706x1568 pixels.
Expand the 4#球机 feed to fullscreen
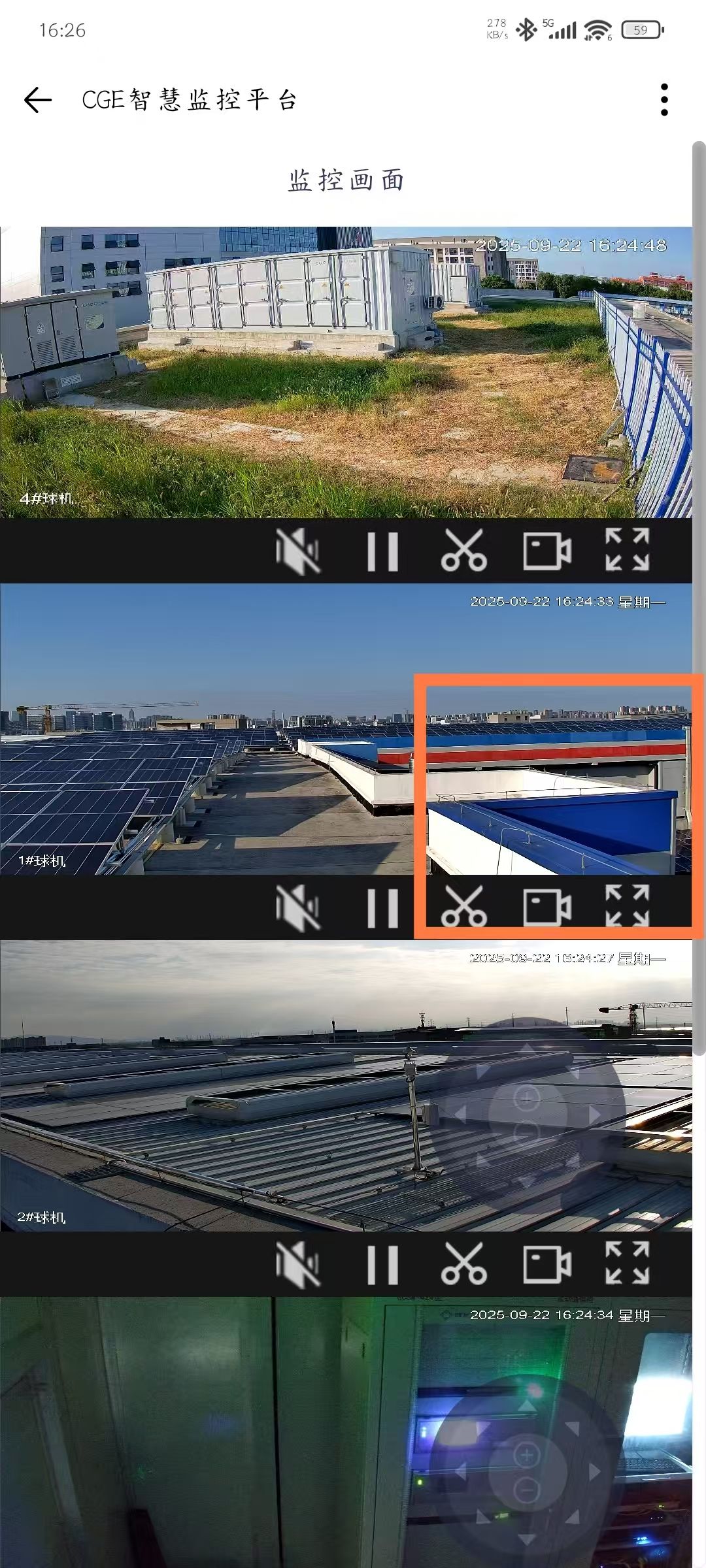pyautogui.click(x=627, y=551)
